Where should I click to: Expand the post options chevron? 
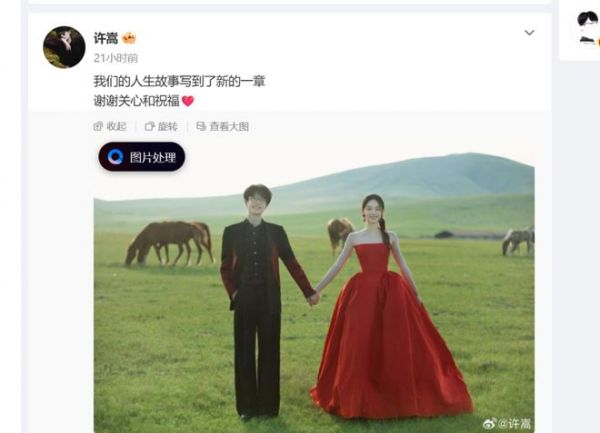[529, 33]
